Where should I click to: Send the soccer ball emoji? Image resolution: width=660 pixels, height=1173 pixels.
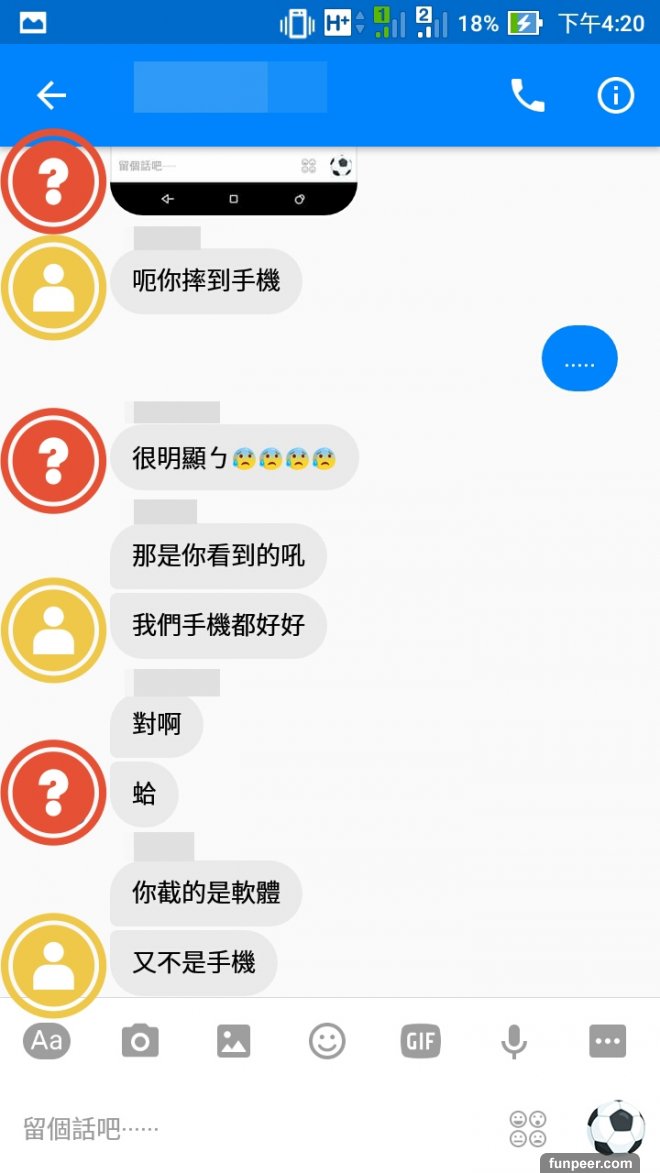tap(615, 1127)
